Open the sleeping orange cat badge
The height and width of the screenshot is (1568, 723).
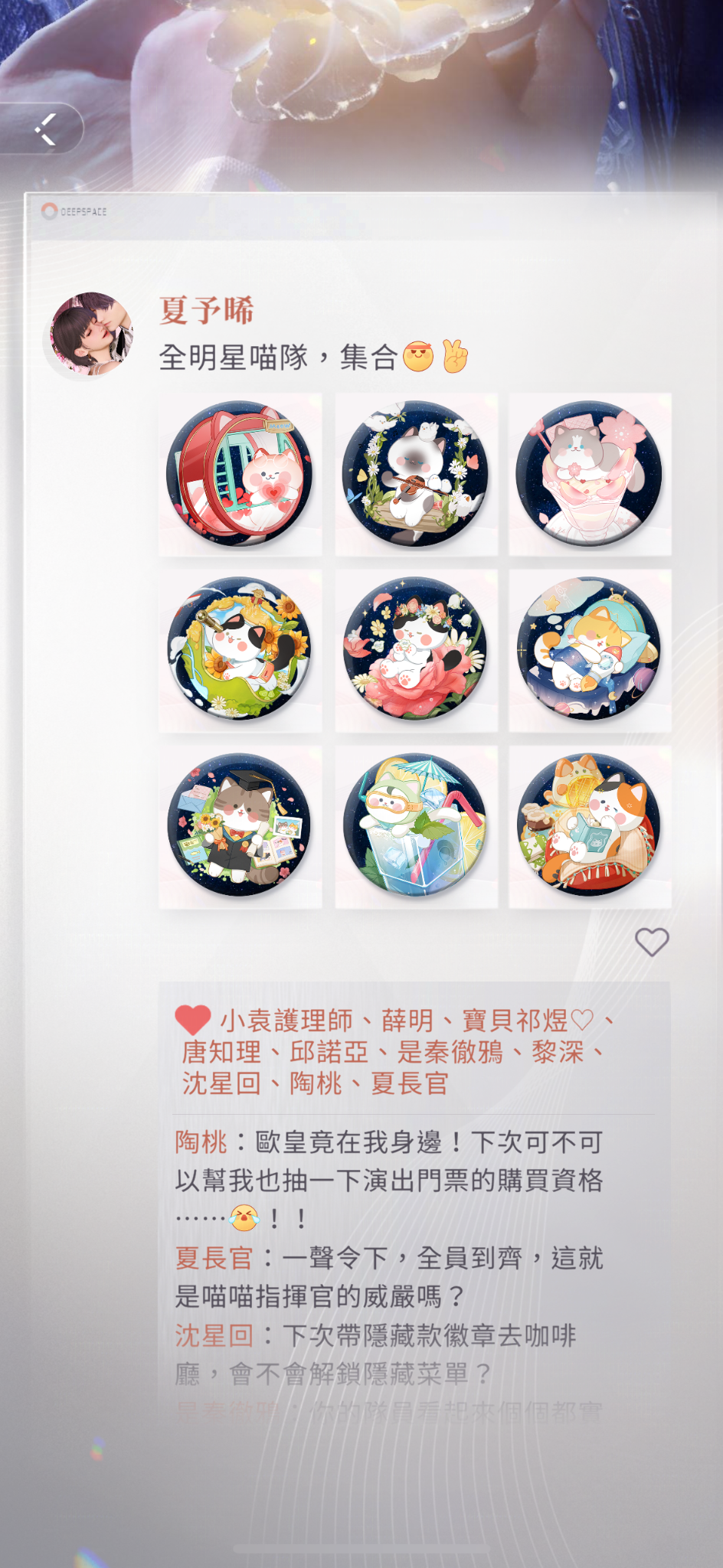tap(590, 650)
